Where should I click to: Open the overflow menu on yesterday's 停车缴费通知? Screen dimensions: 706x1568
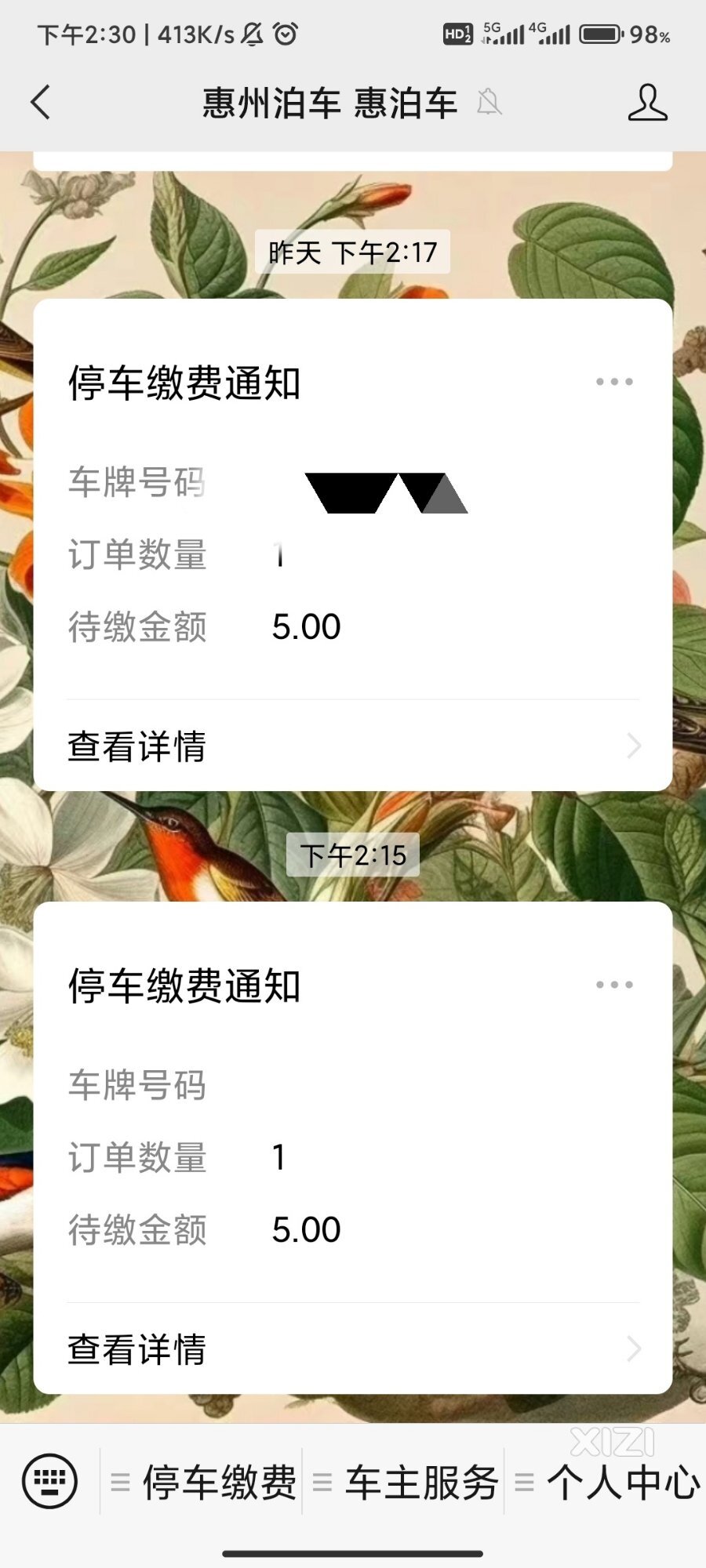pos(614,382)
